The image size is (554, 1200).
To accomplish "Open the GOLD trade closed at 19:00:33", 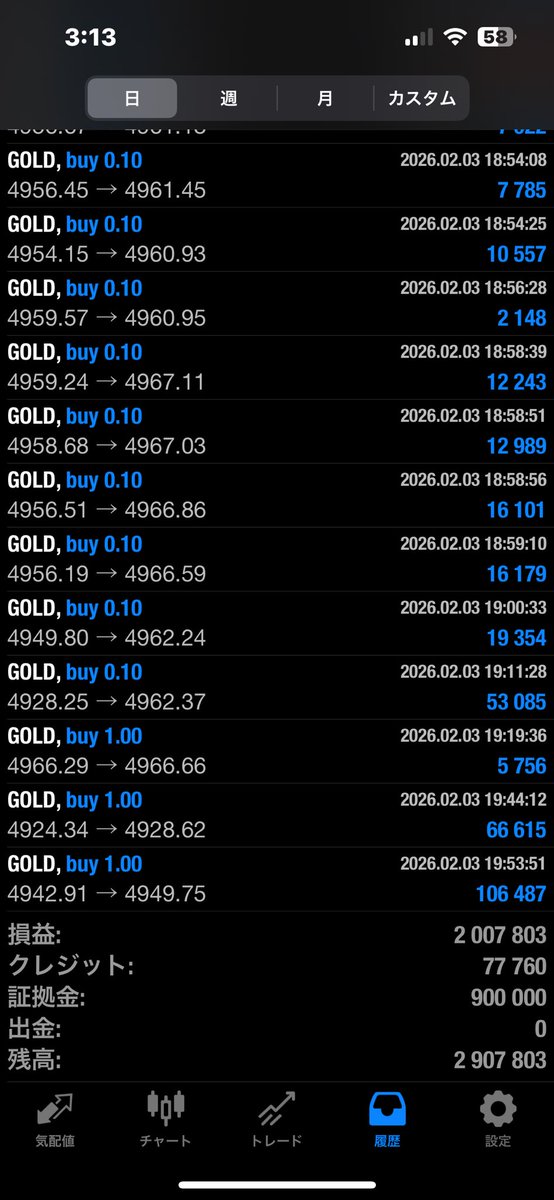I will [x=277, y=623].
